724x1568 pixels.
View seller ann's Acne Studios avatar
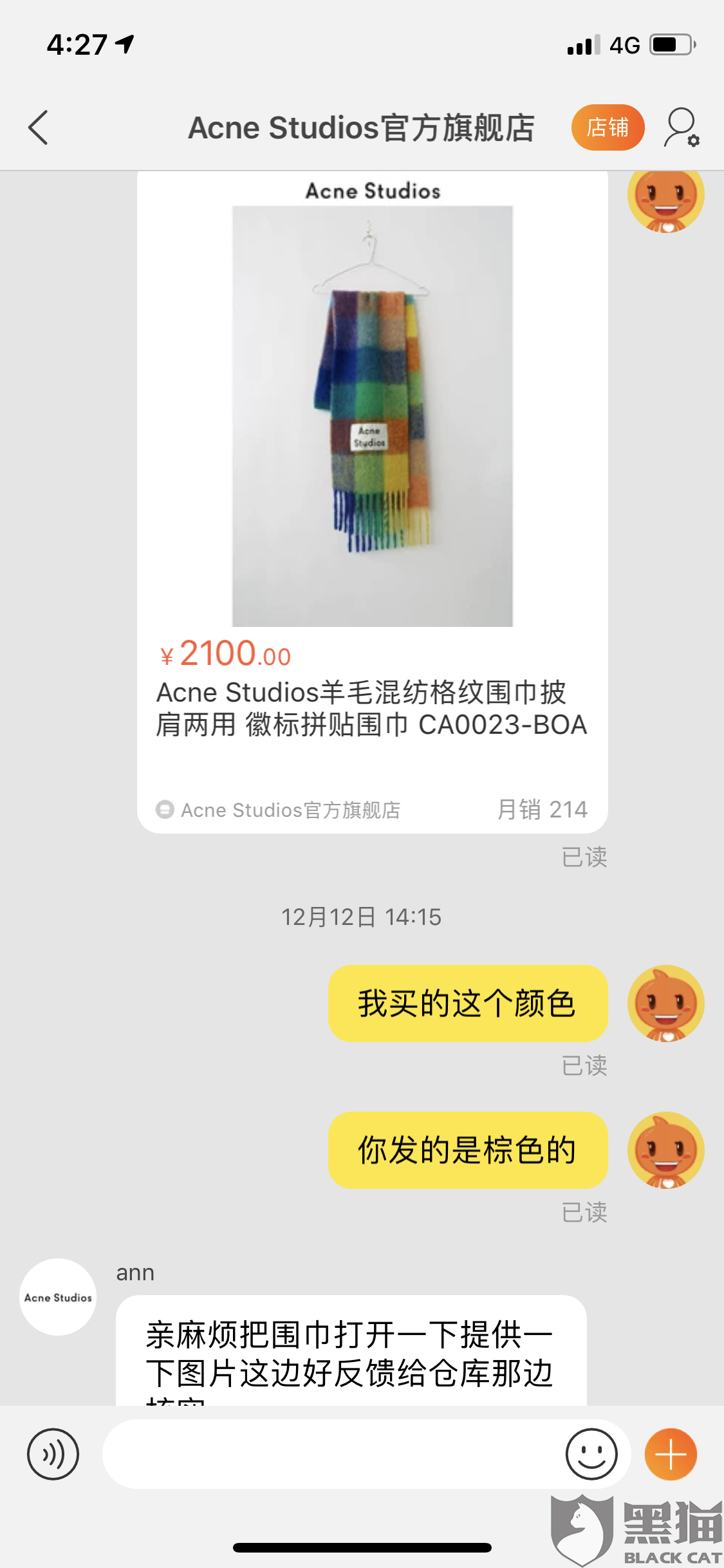(x=58, y=1297)
